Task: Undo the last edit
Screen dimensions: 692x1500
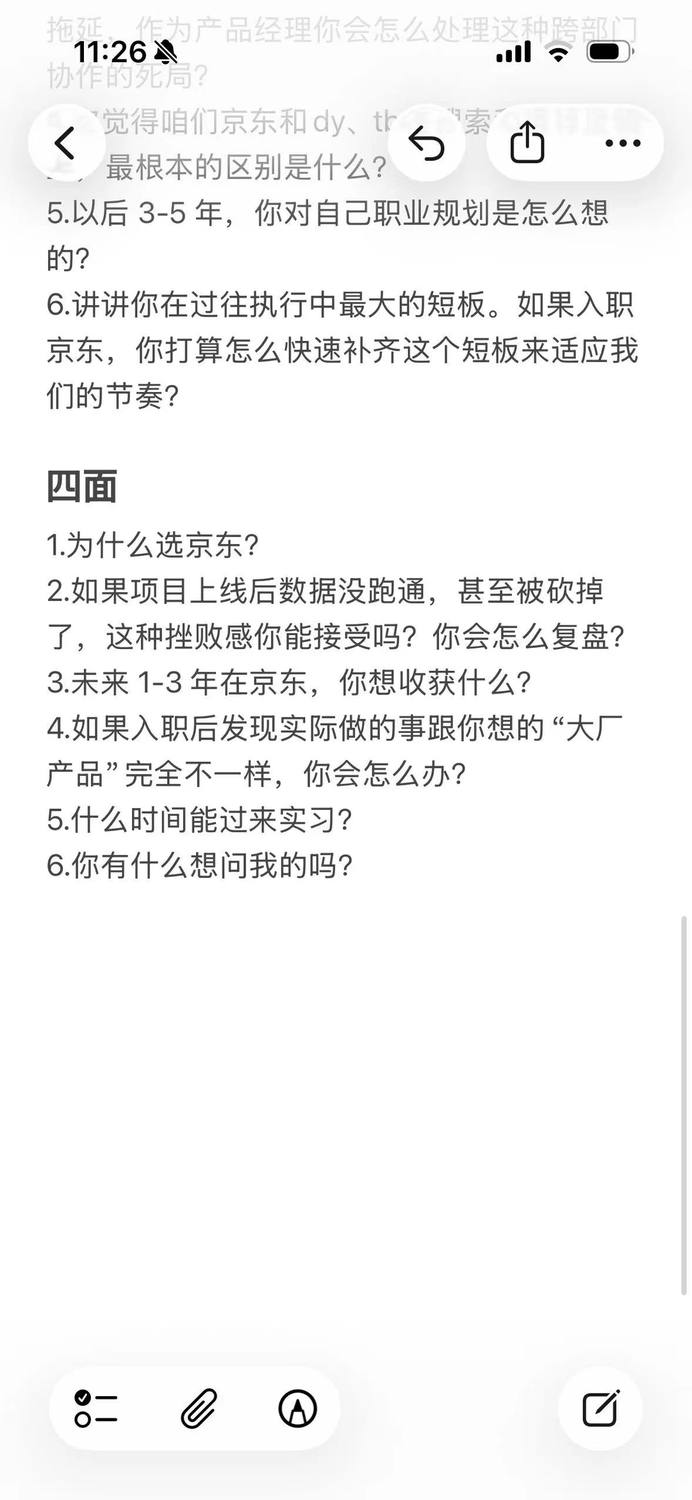Action: pyautogui.click(x=427, y=144)
